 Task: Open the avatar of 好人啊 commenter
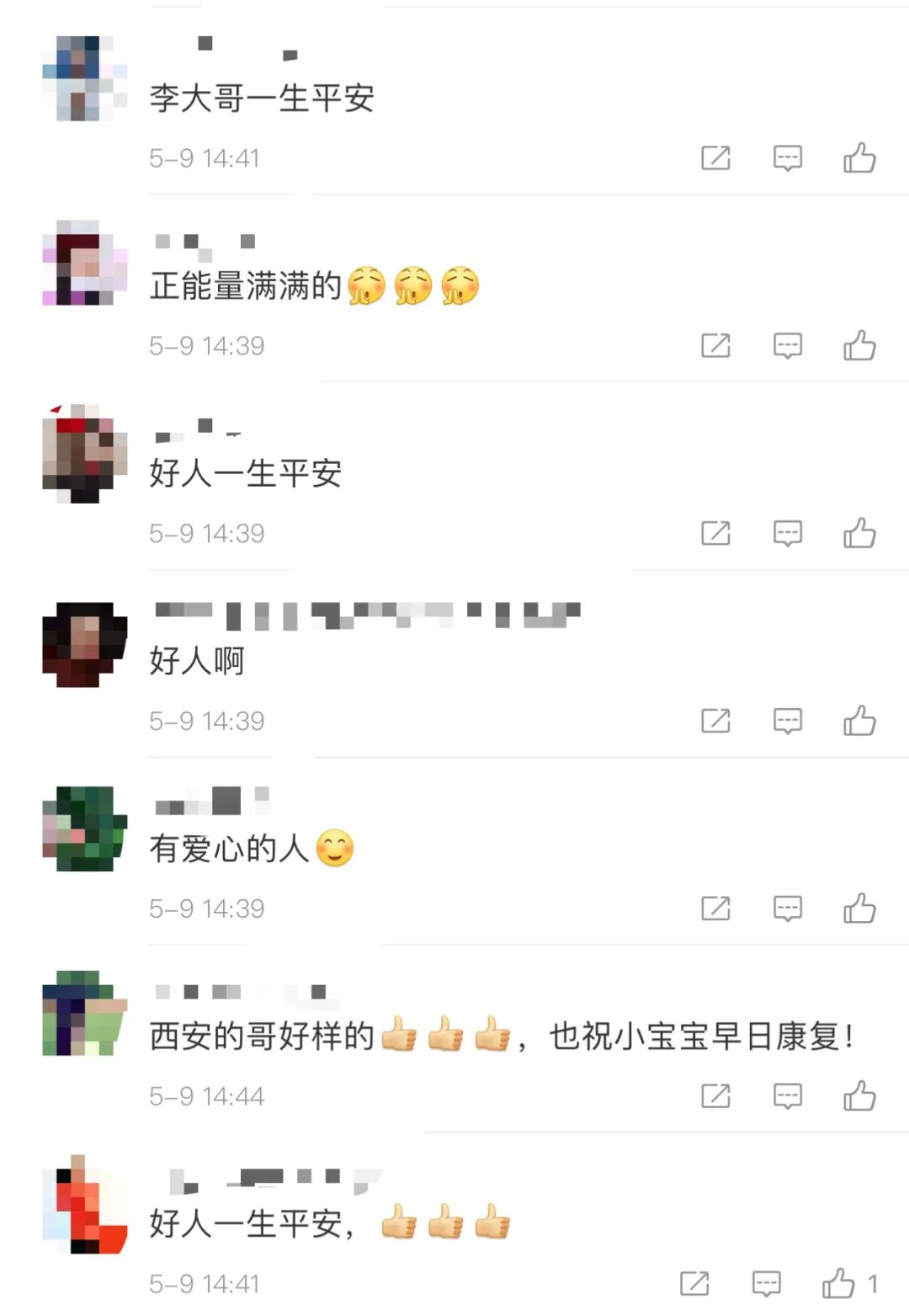point(84,644)
